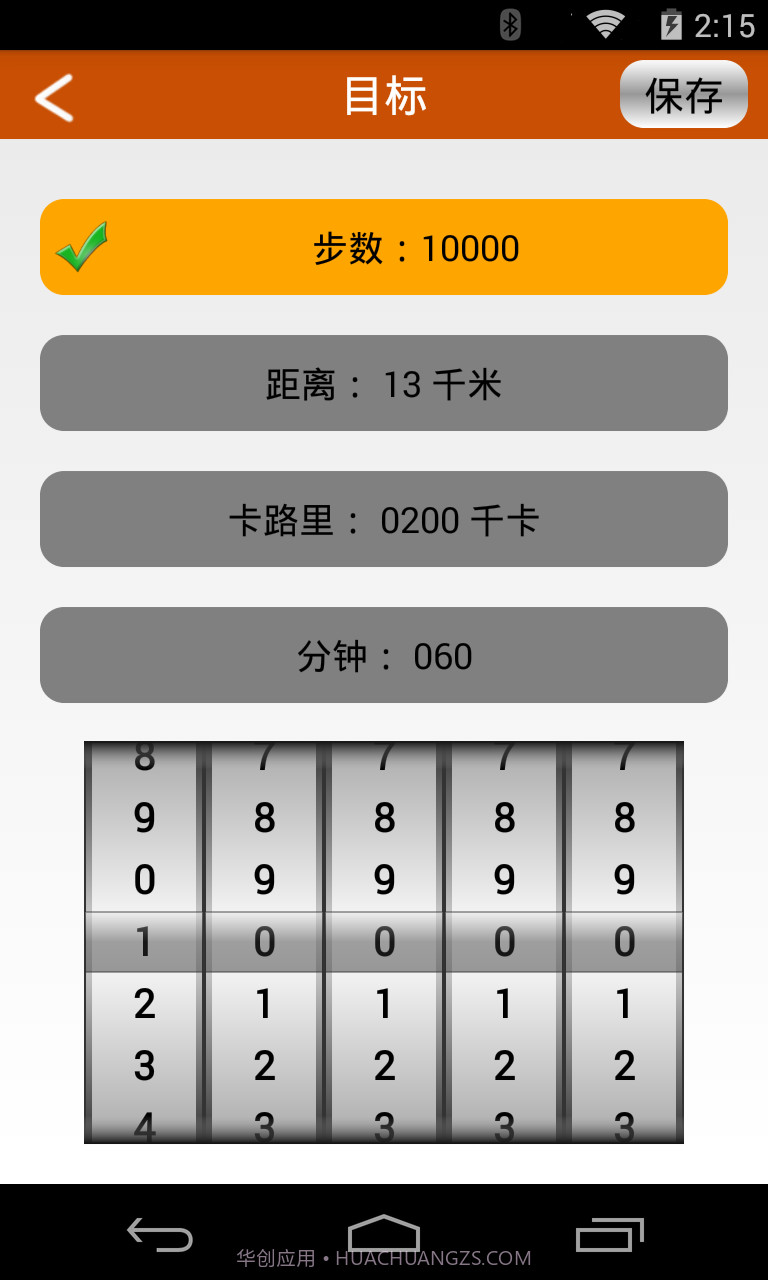Activate the 分钟 060 goal row
The height and width of the screenshot is (1280, 768).
click(384, 655)
